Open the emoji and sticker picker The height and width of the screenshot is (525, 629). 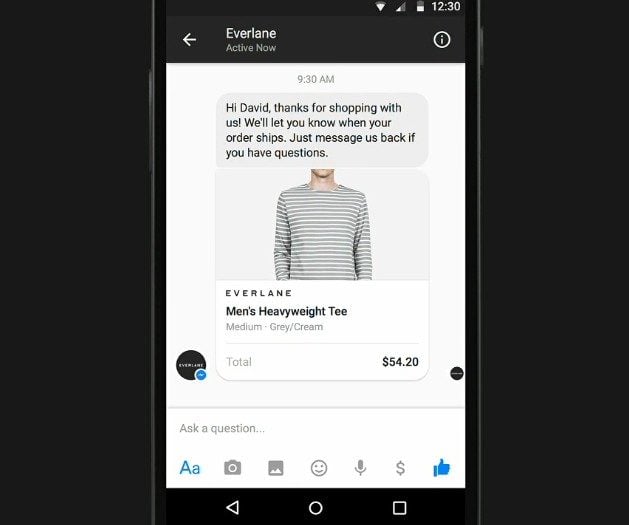319,467
